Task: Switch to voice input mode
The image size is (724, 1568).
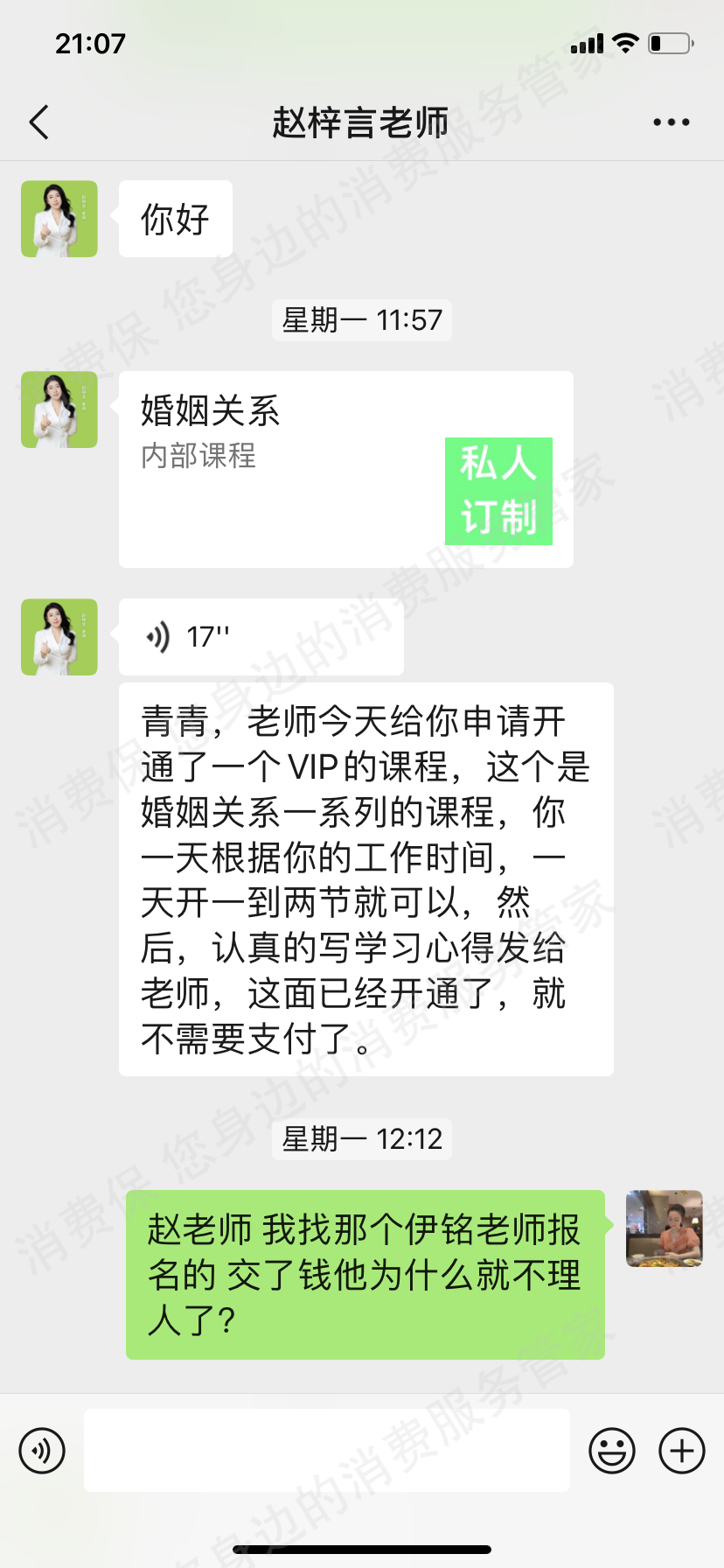Action: coord(42,1451)
